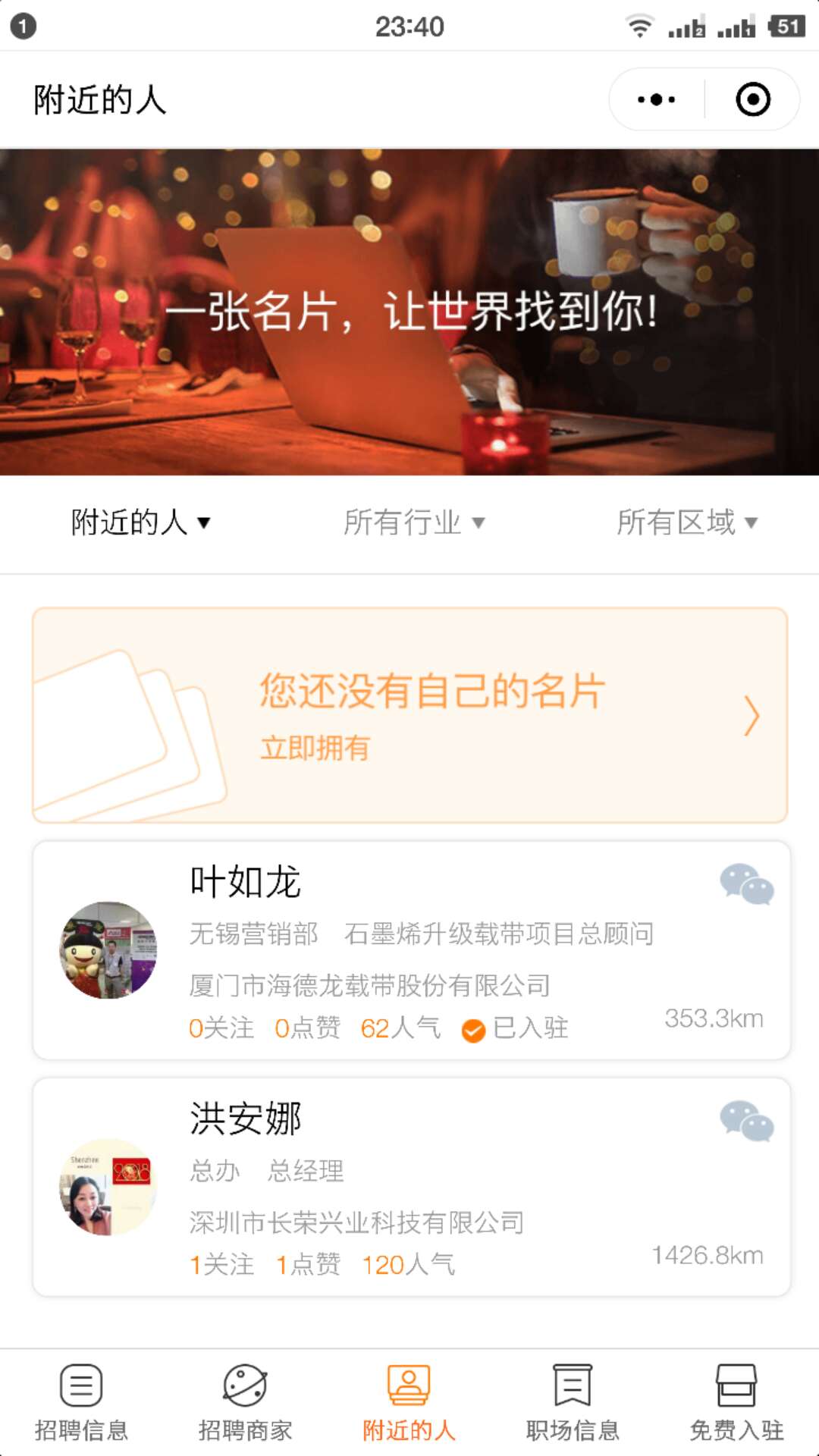The height and width of the screenshot is (1456, 819).
Task: Open 叶如龙's business card
Action: pos(411,950)
